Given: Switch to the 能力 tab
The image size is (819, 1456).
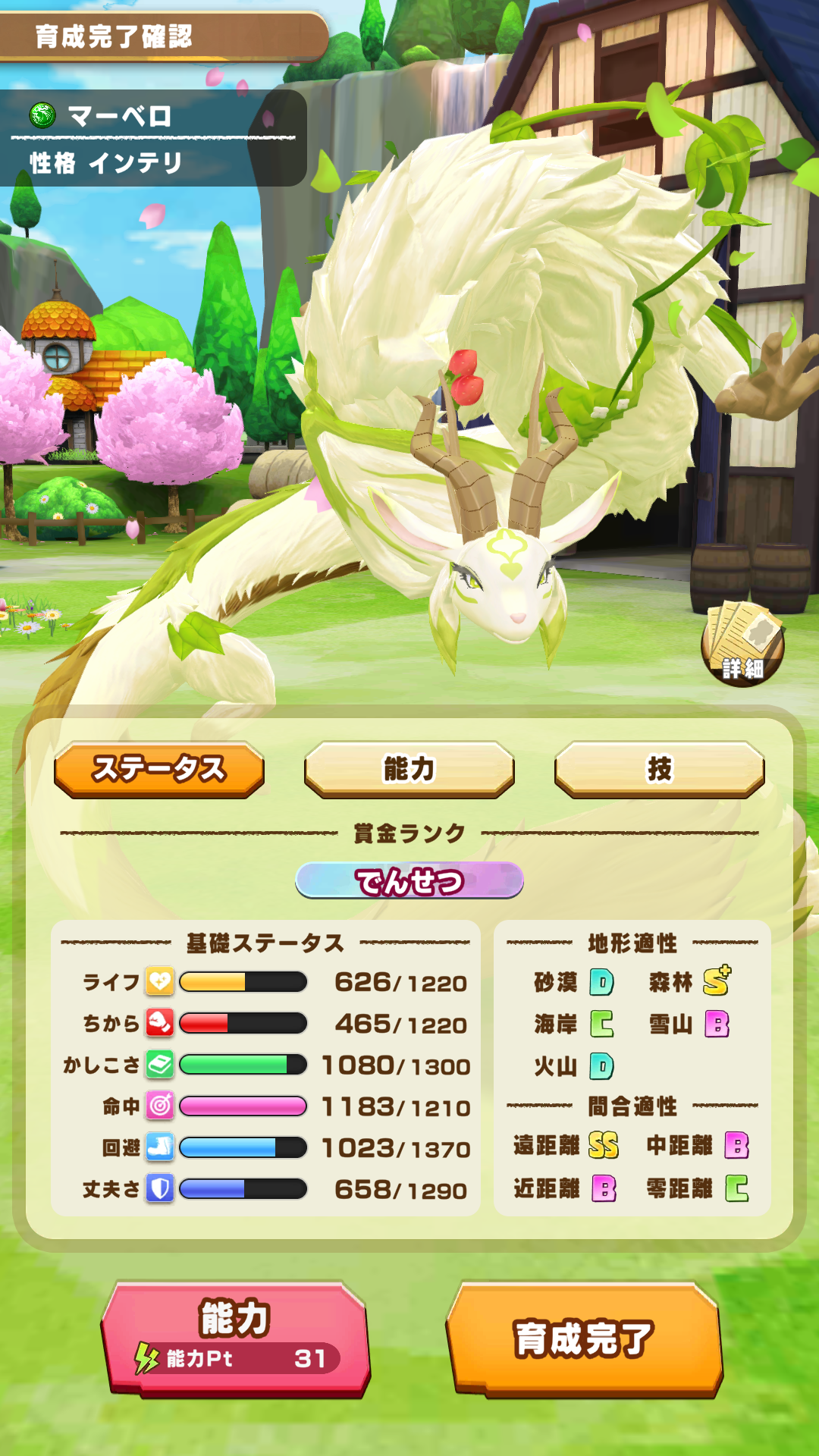Looking at the screenshot, I should point(409,769).
